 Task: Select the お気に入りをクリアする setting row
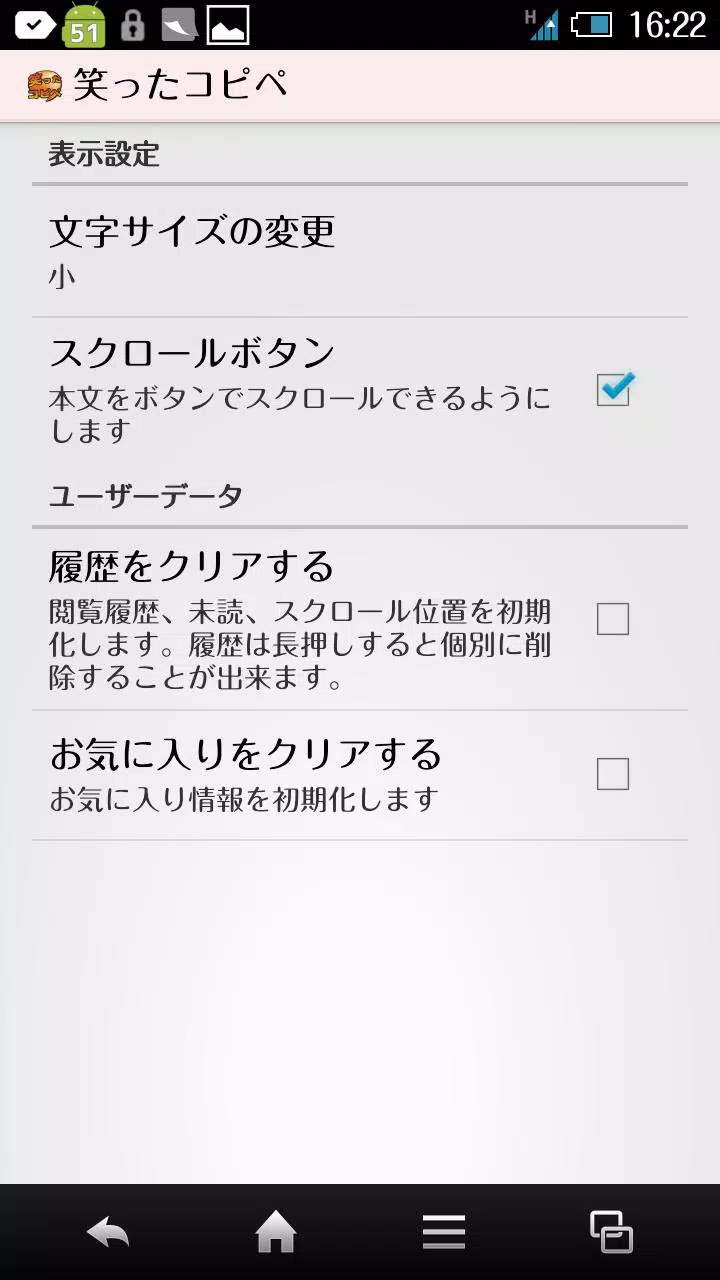pos(300,772)
